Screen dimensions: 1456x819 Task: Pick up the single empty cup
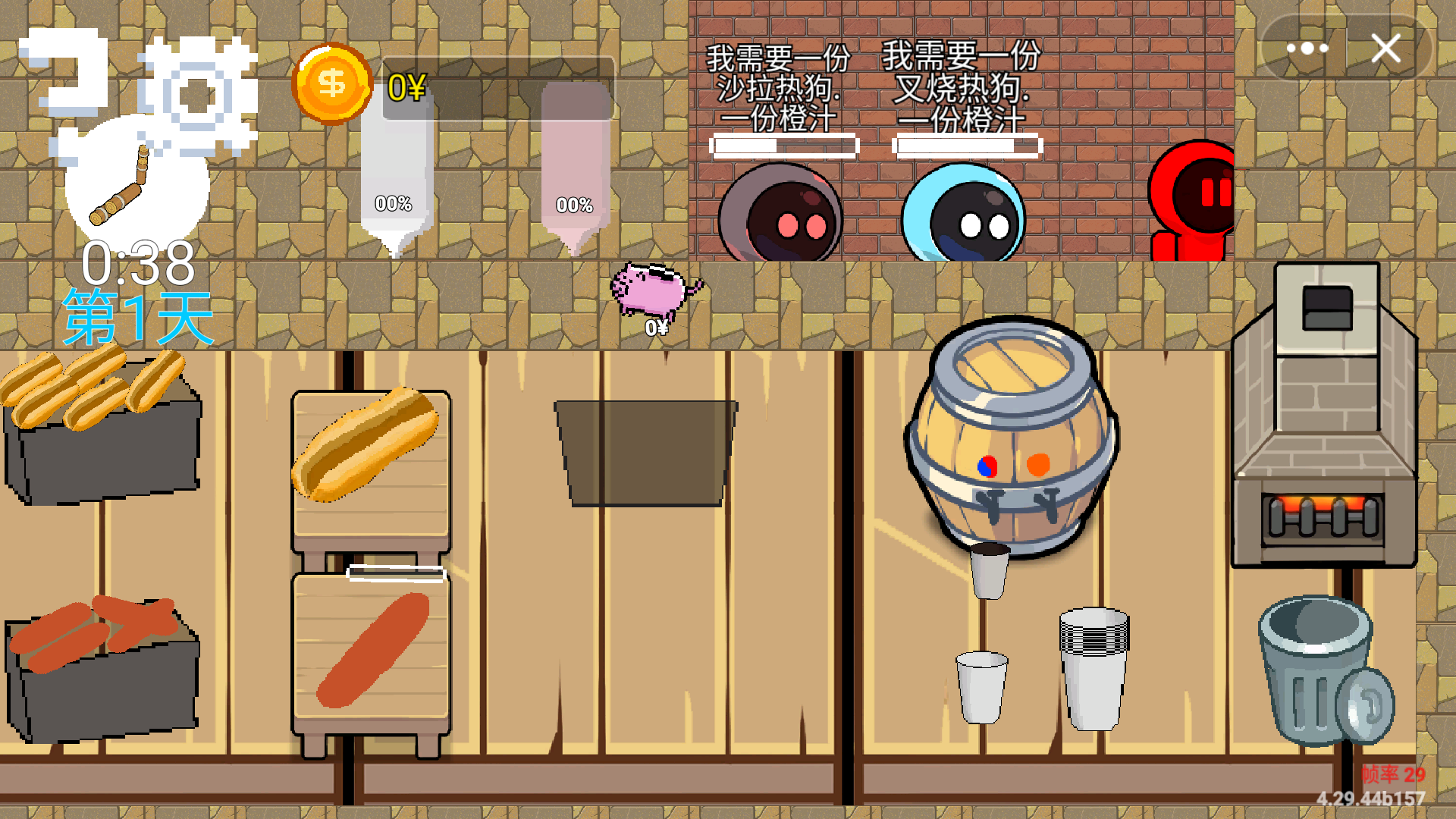982,686
